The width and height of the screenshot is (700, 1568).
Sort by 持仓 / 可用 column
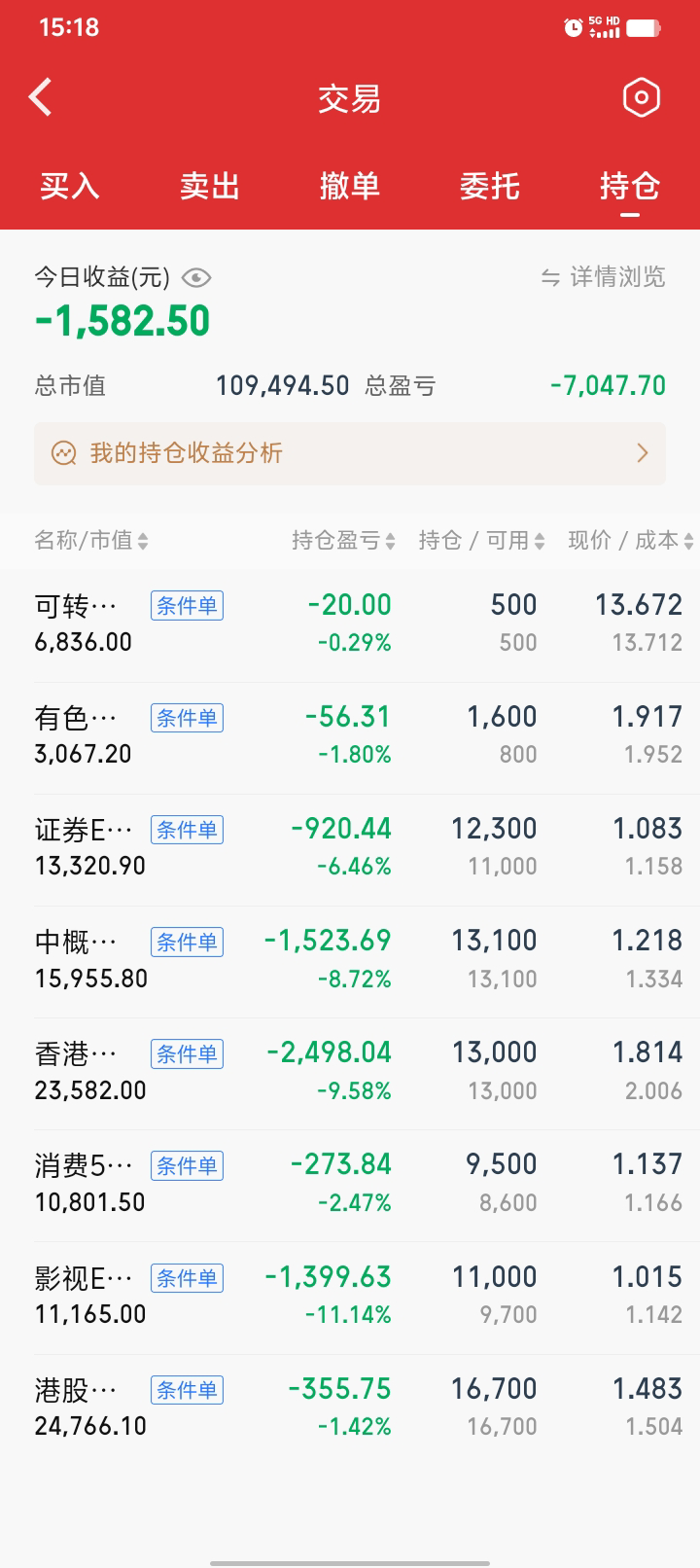(x=481, y=541)
